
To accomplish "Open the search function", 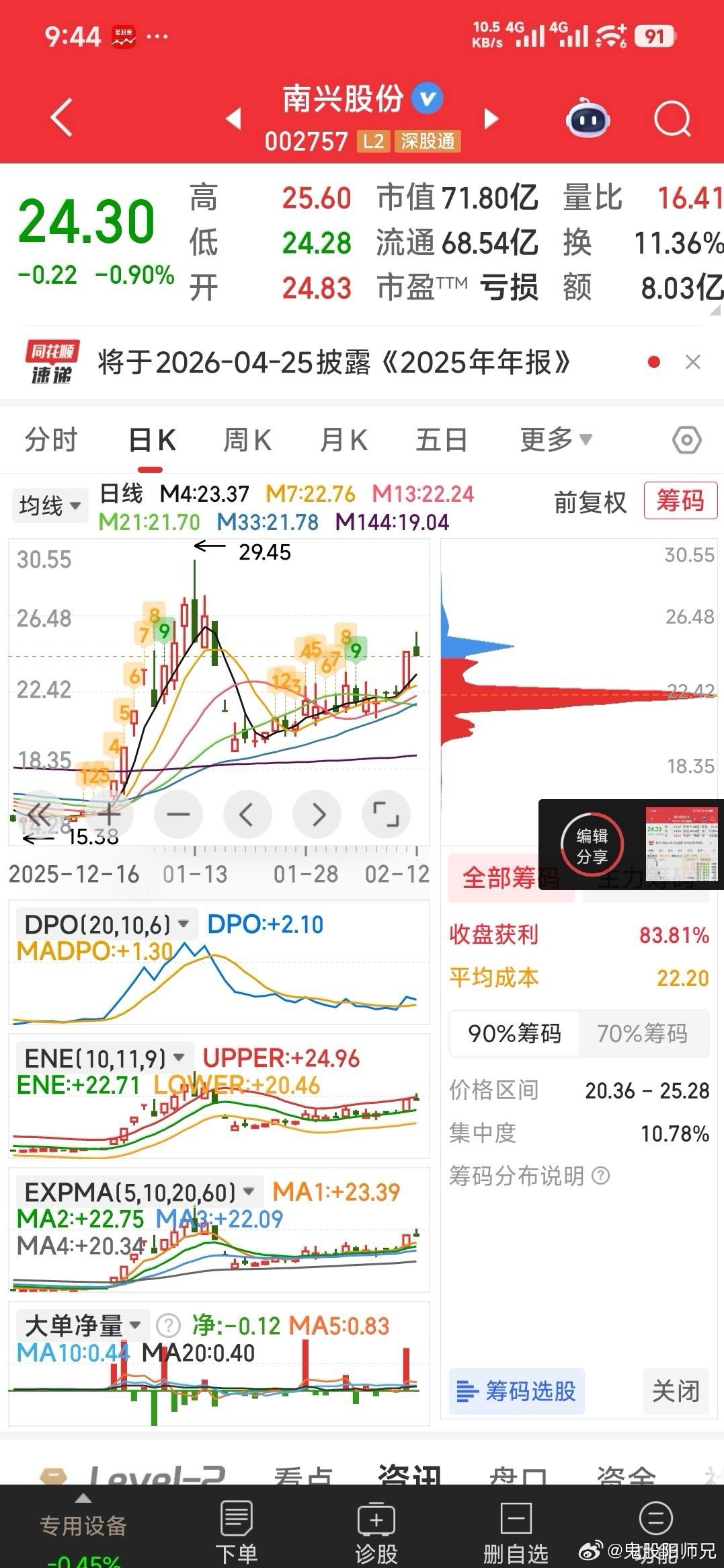I will 672,118.
